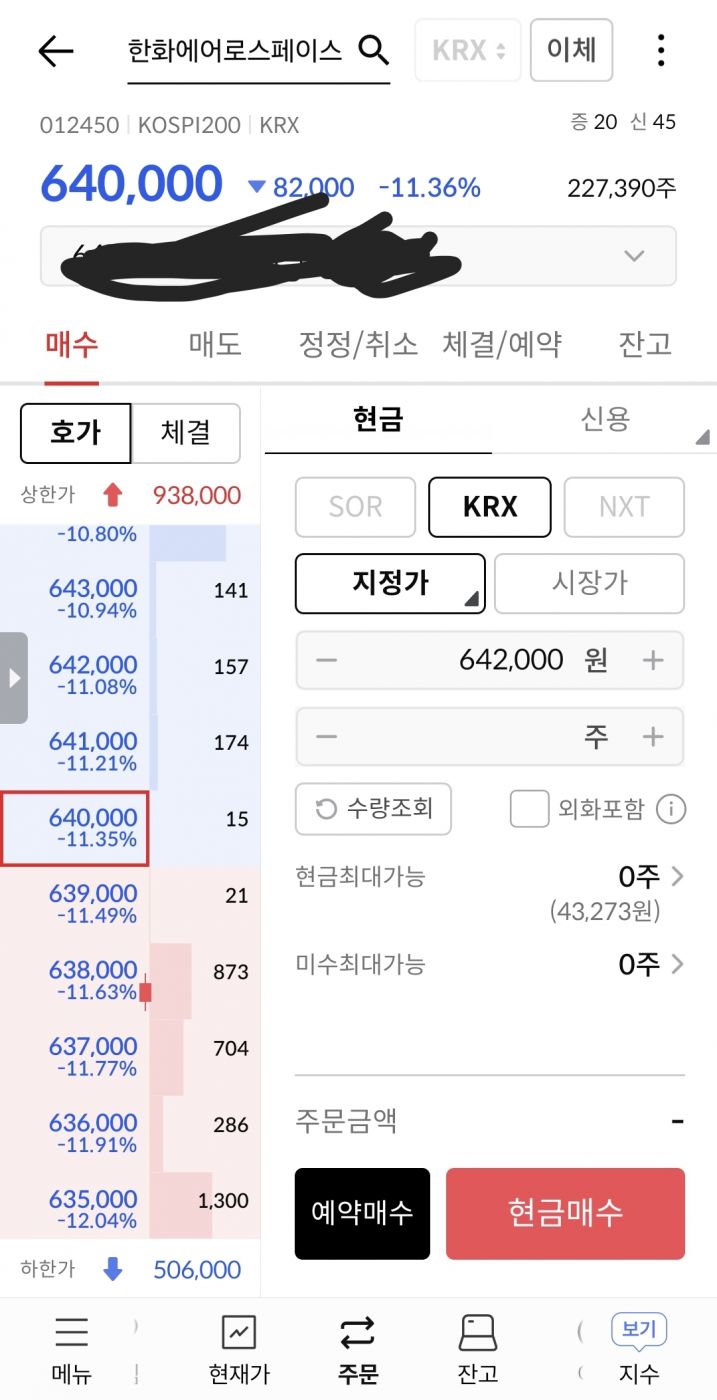Open the 정정/취소 tab
Image resolution: width=717 pixels, height=1400 pixels.
(358, 344)
